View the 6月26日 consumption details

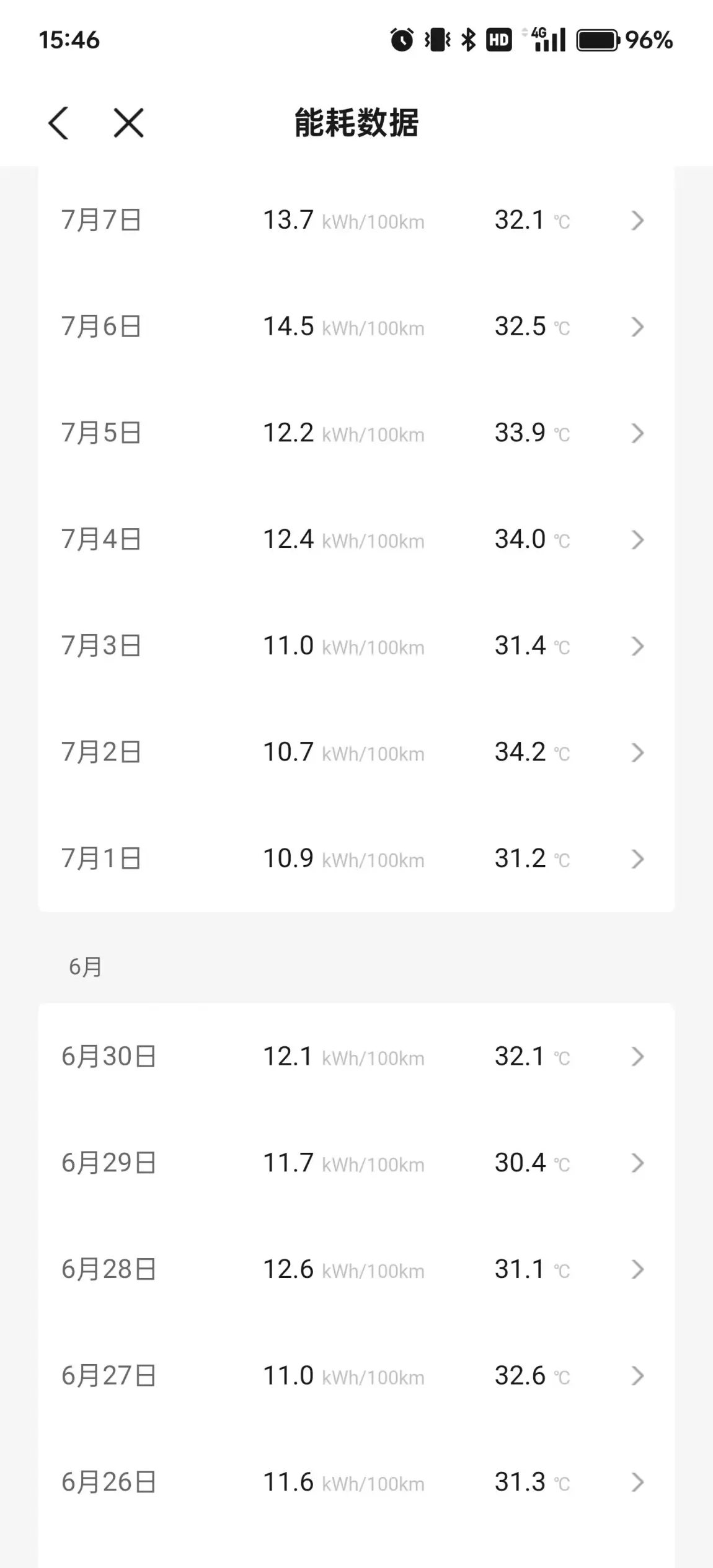pos(356,1482)
